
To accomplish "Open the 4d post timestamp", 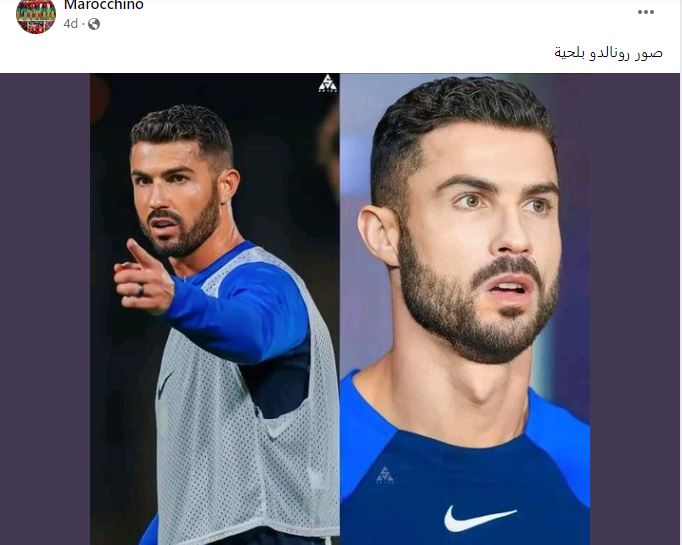I will (71, 23).
